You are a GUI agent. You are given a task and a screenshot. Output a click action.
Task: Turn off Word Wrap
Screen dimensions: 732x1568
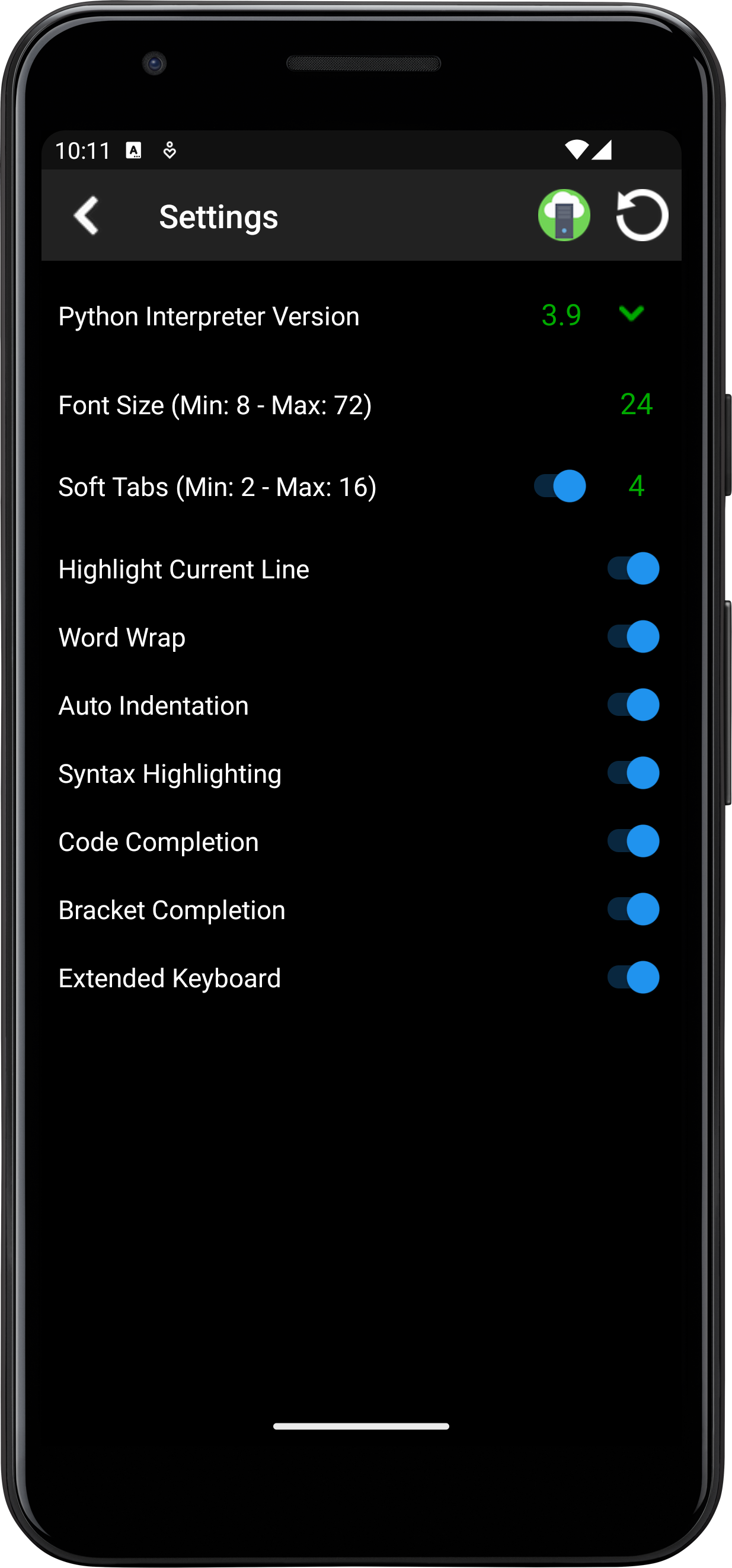pyautogui.click(x=633, y=636)
